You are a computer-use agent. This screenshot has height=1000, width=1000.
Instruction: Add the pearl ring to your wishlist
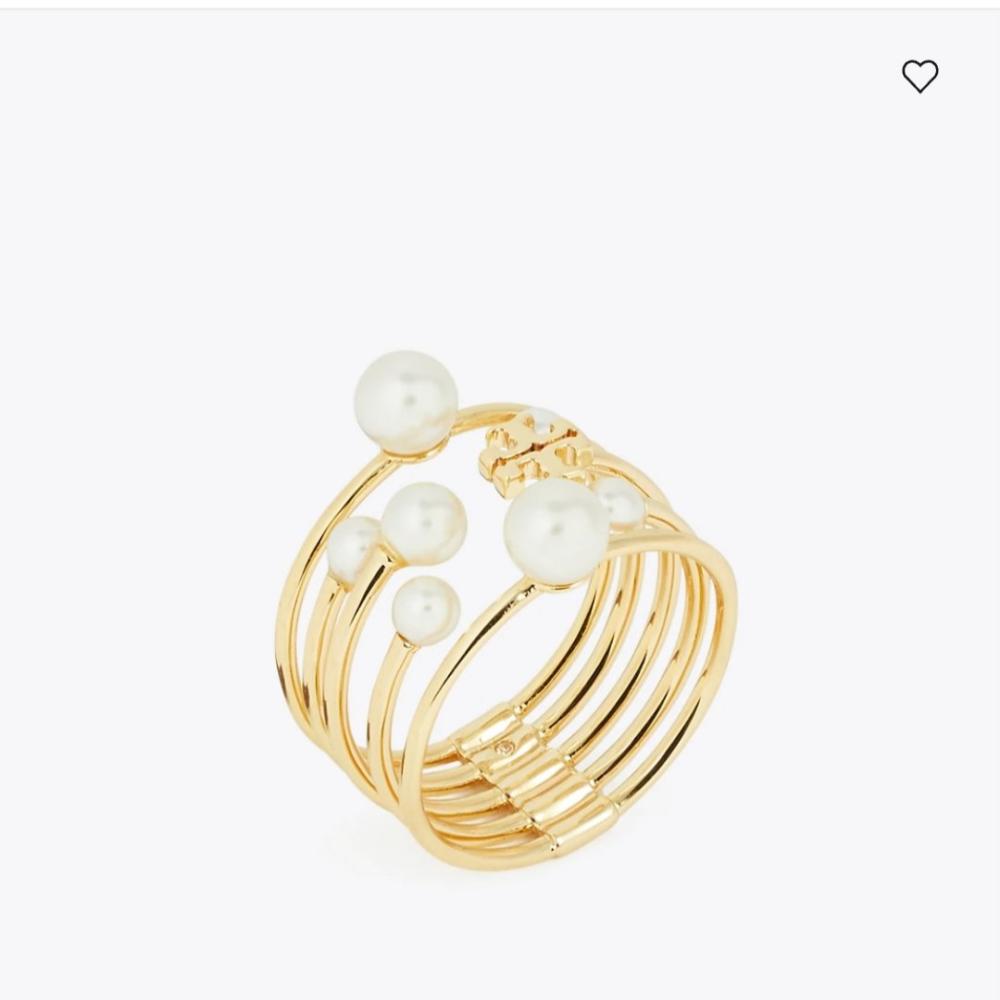(x=920, y=77)
